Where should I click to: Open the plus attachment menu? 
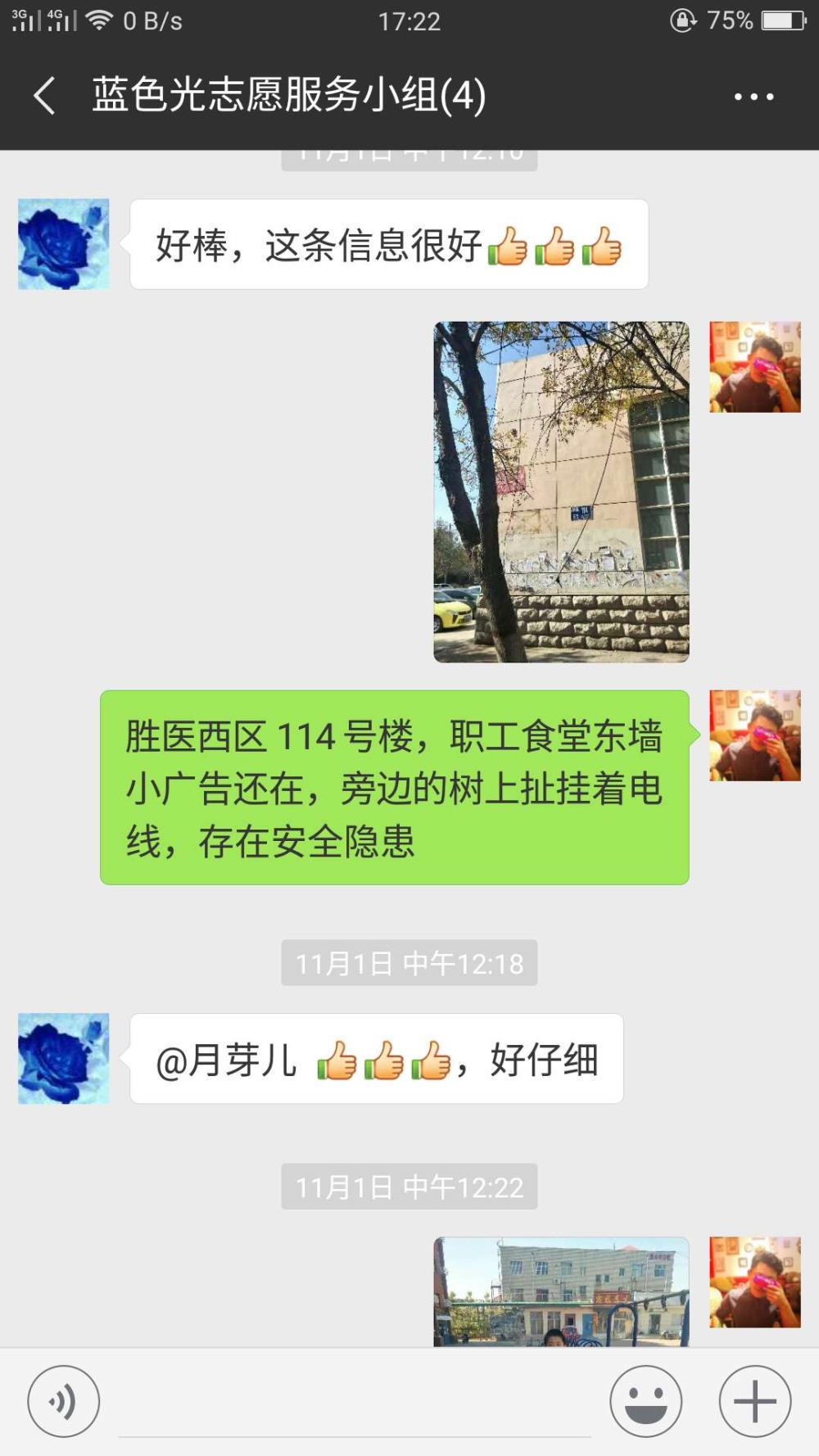[x=755, y=1401]
